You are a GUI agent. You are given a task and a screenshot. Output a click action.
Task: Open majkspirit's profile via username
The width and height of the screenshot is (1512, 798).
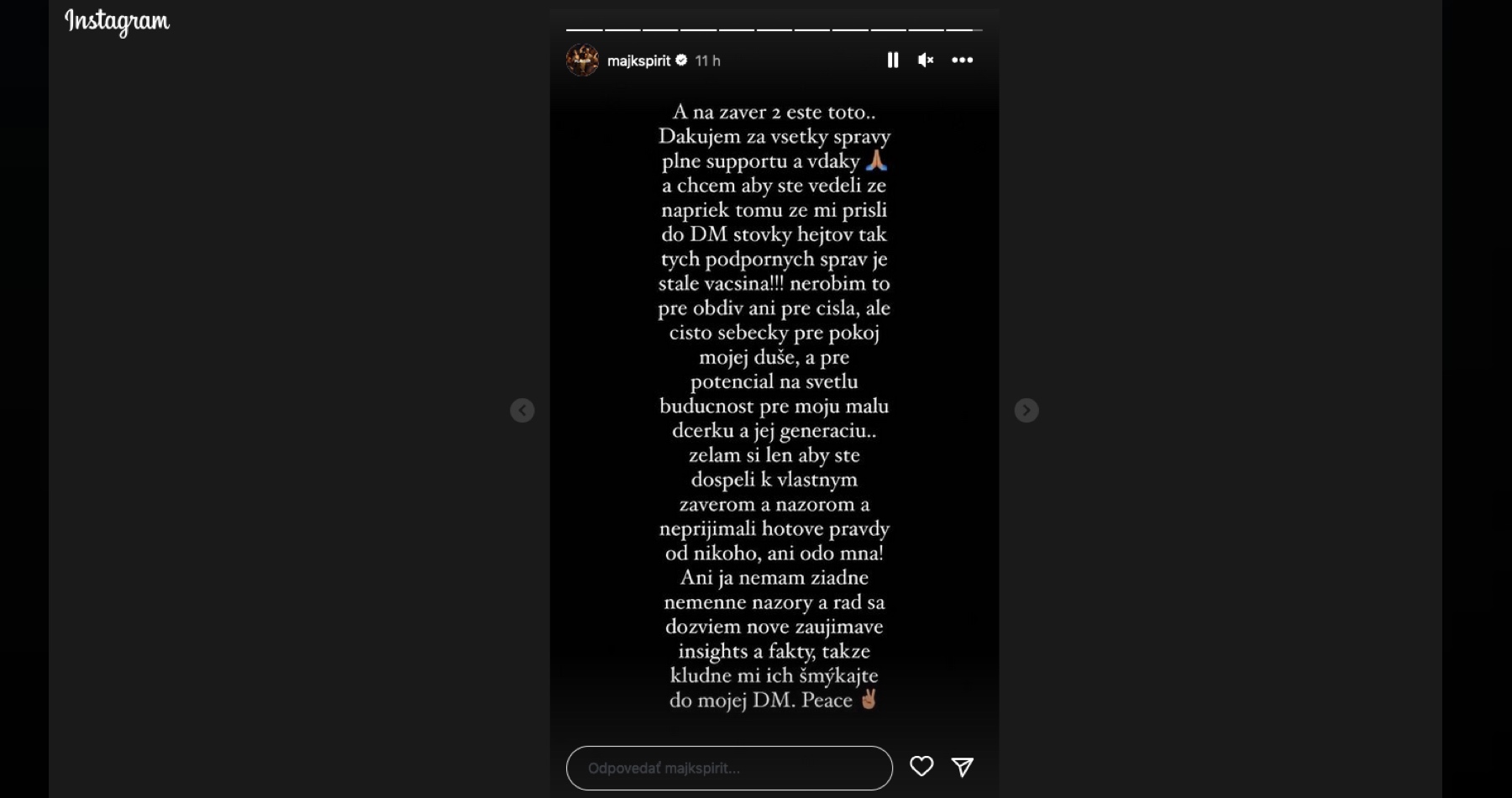(638, 60)
